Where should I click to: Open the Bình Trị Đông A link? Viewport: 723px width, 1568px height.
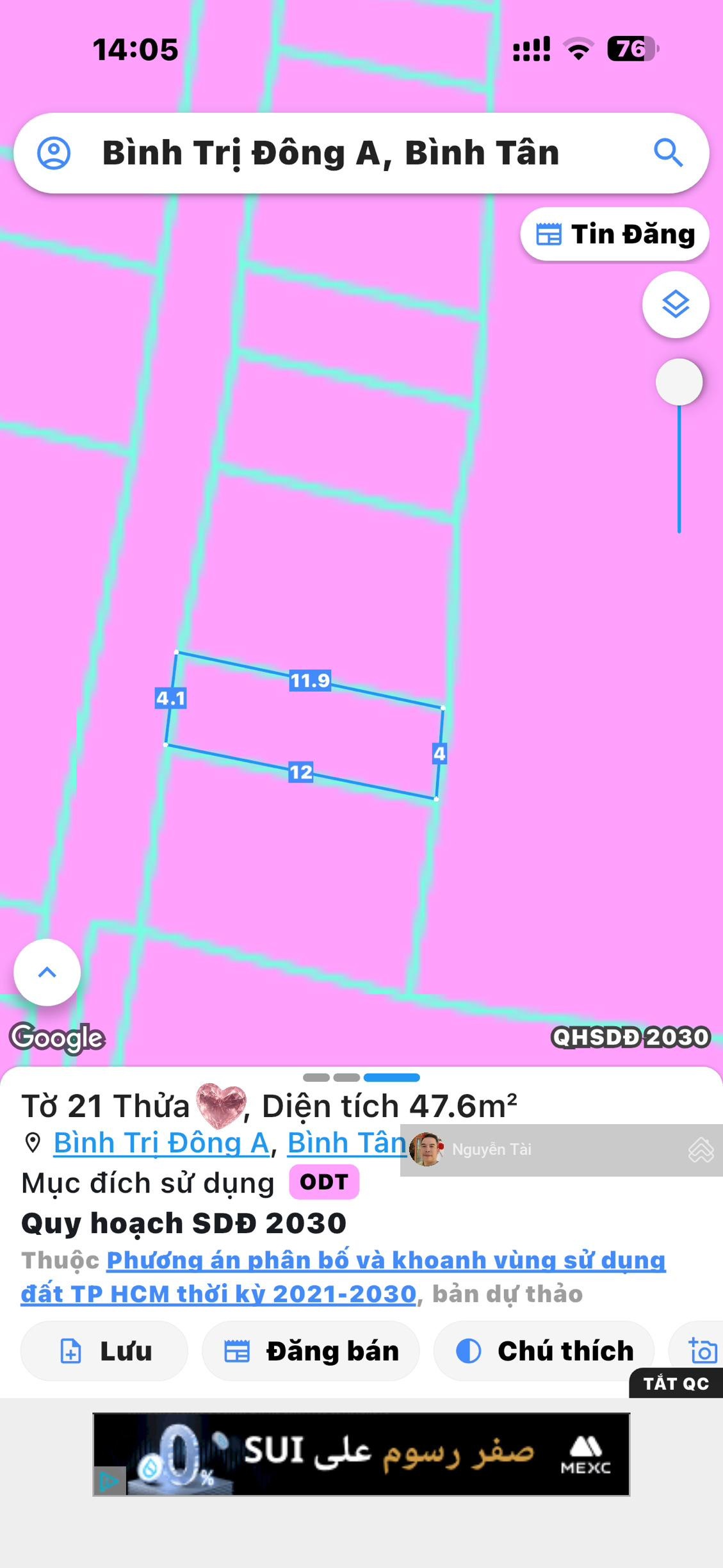coord(161,1143)
